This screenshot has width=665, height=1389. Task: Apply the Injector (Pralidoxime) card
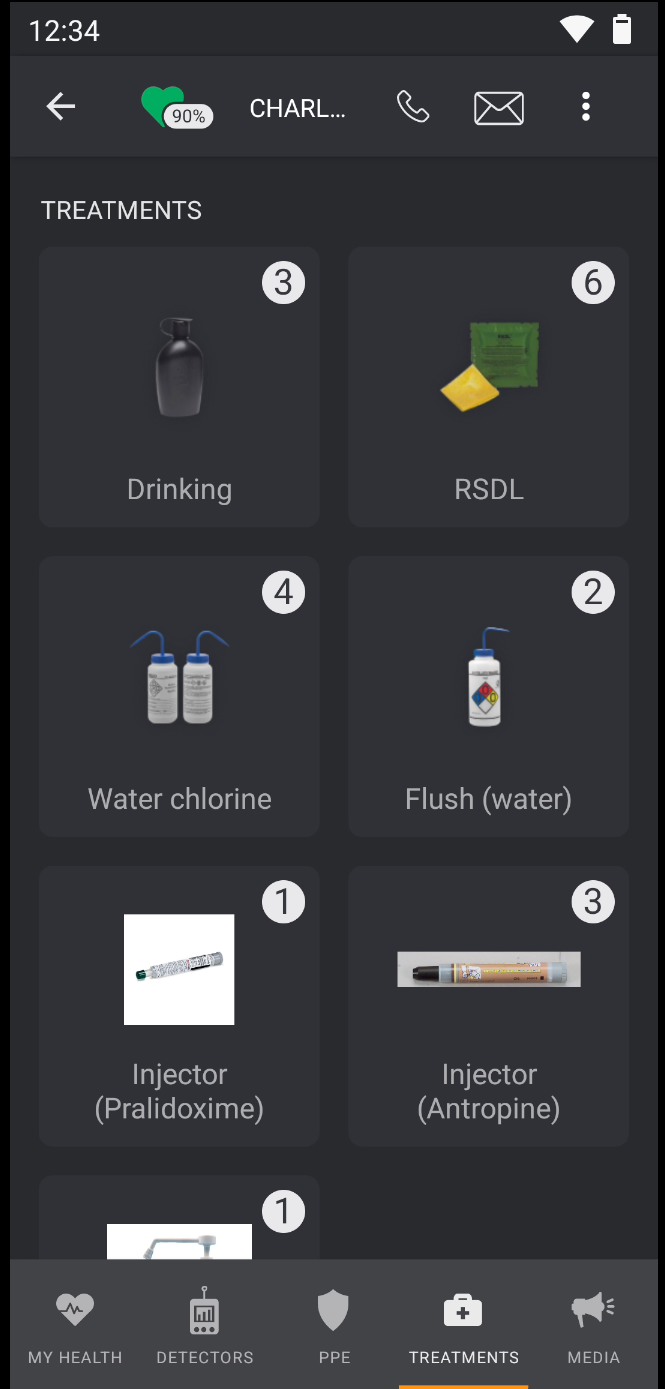pos(179,1005)
